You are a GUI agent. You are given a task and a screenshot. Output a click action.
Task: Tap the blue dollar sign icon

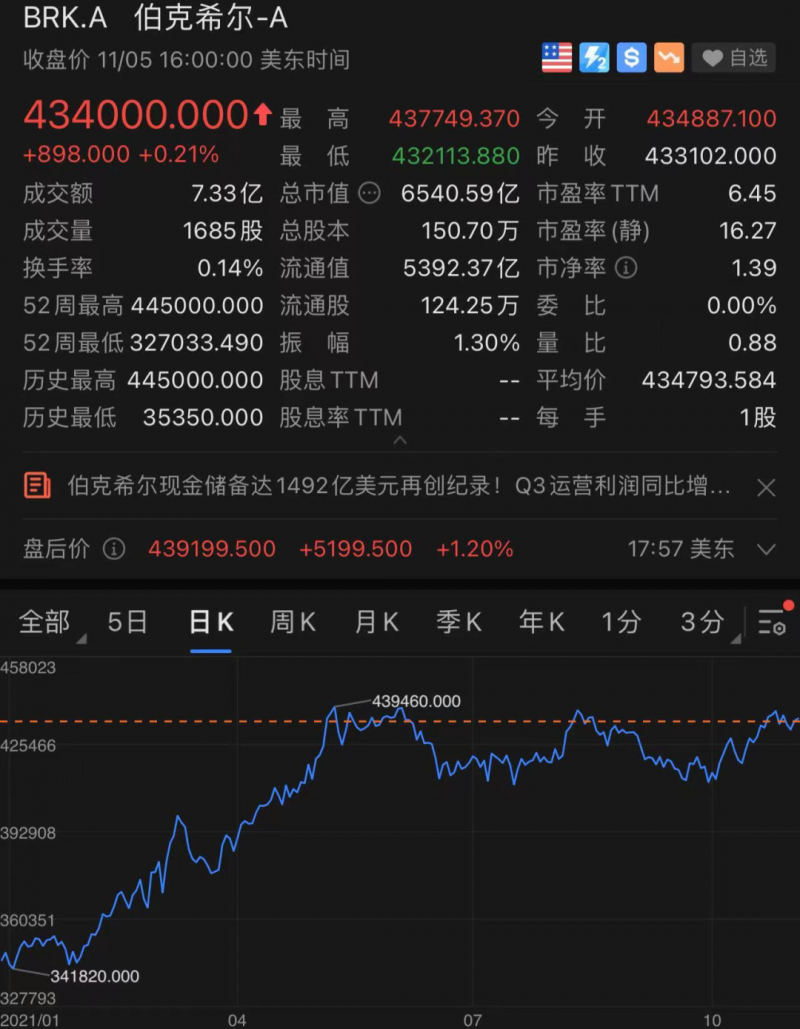[x=631, y=58]
